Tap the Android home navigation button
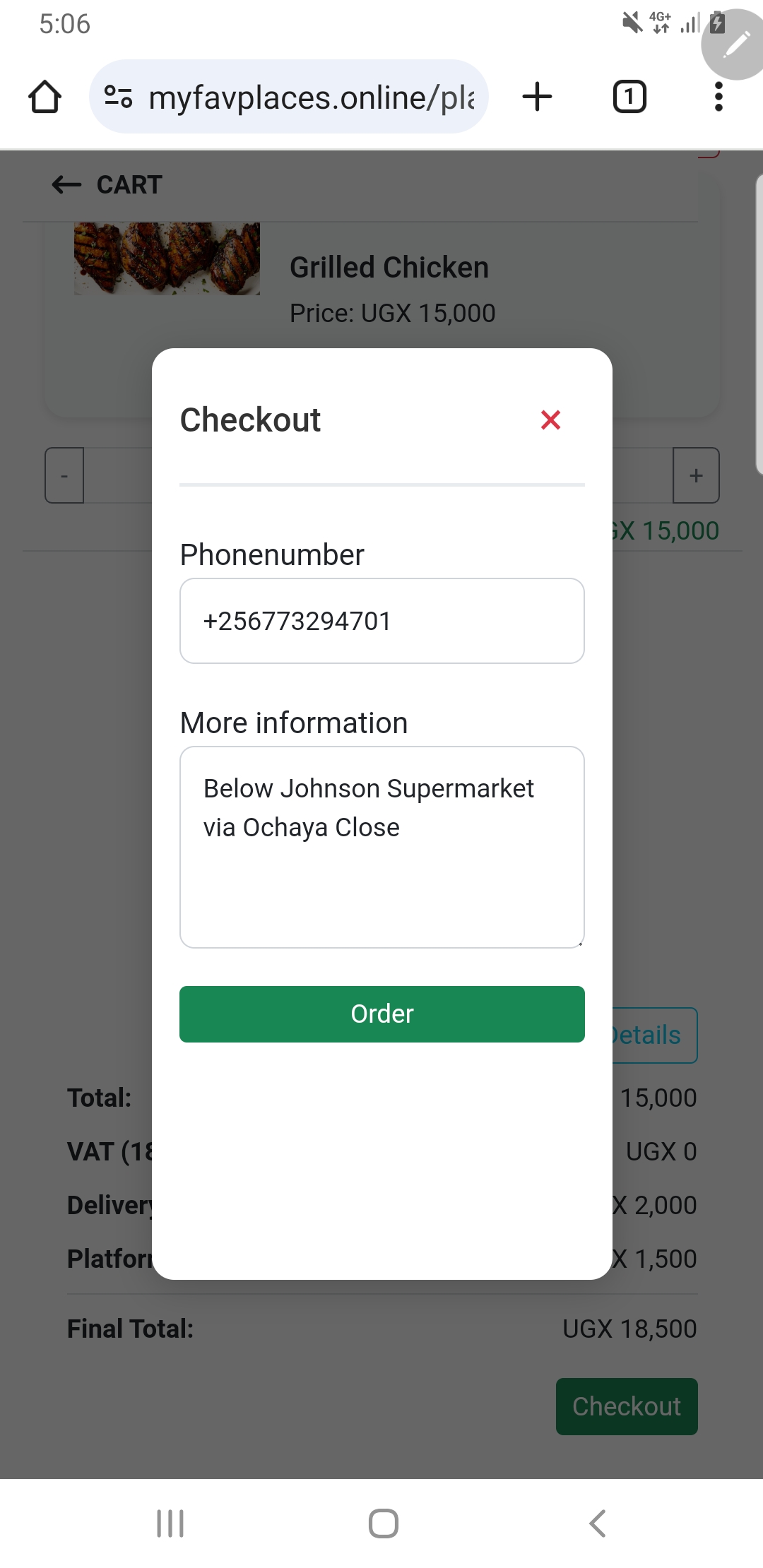The width and height of the screenshot is (763, 1568). point(381,1524)
